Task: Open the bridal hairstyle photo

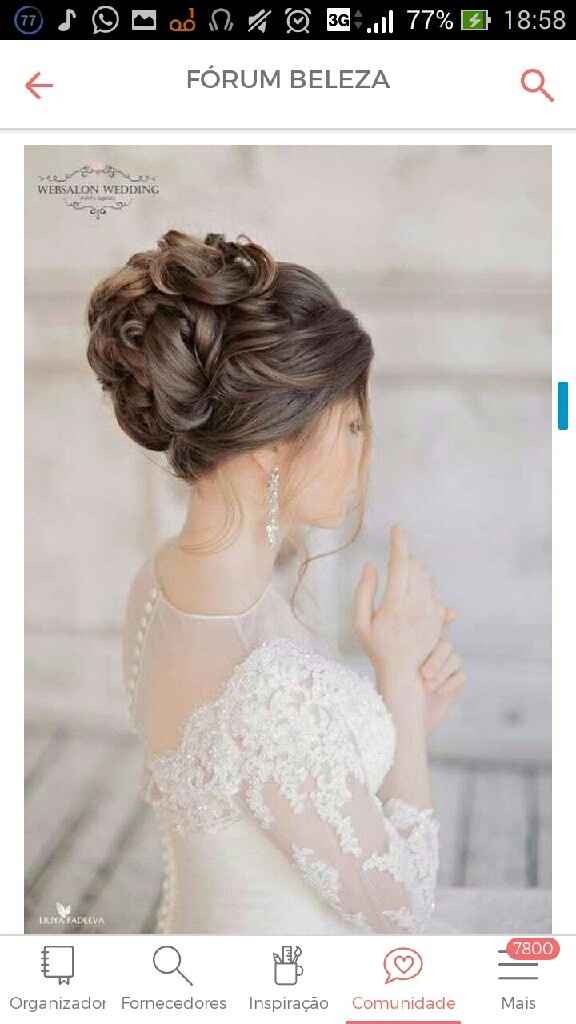Action: point(288,539)
